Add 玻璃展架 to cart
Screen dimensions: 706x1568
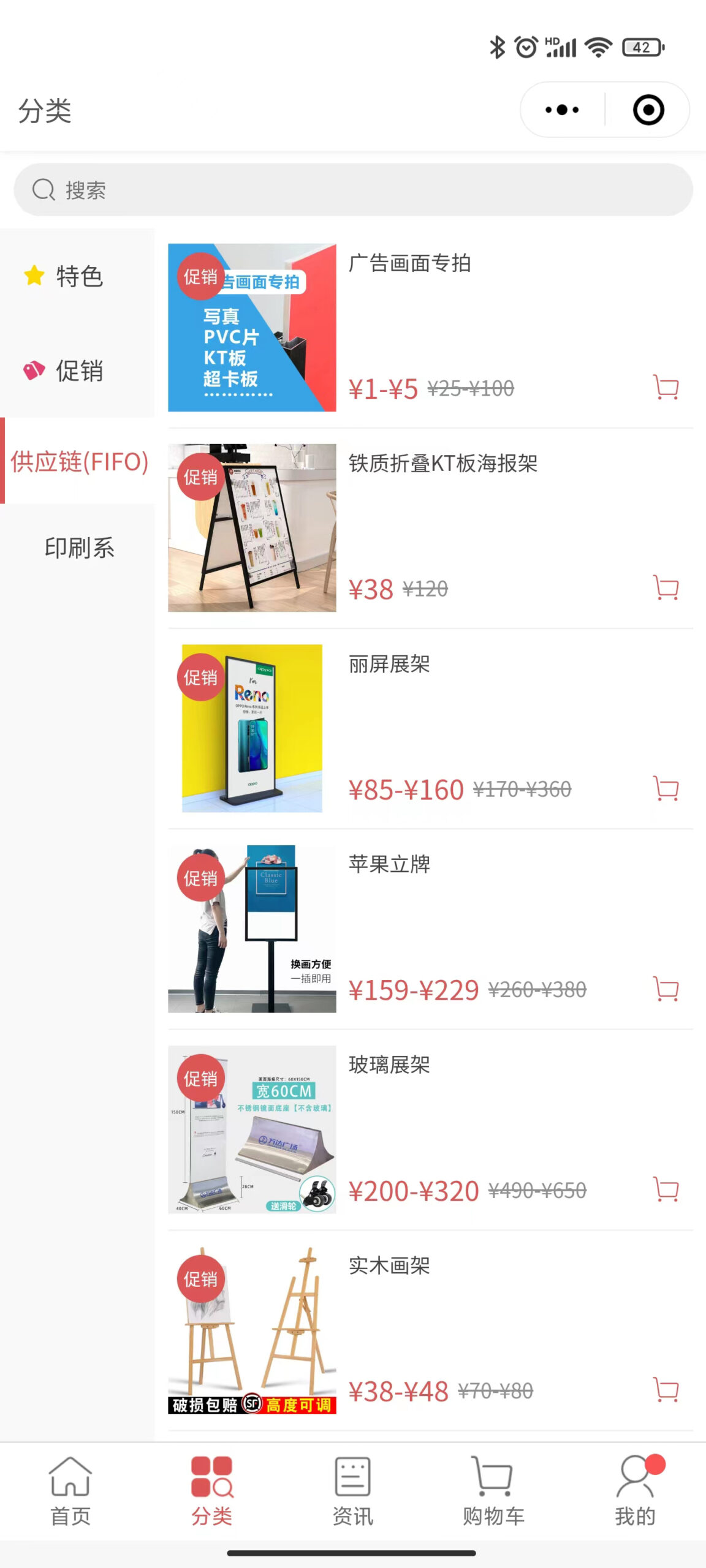tap(666, 1189)
